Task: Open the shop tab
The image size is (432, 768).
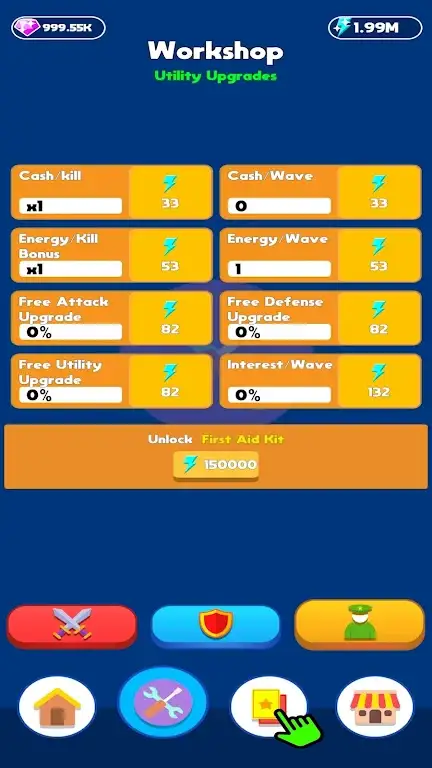Action: 375,707
